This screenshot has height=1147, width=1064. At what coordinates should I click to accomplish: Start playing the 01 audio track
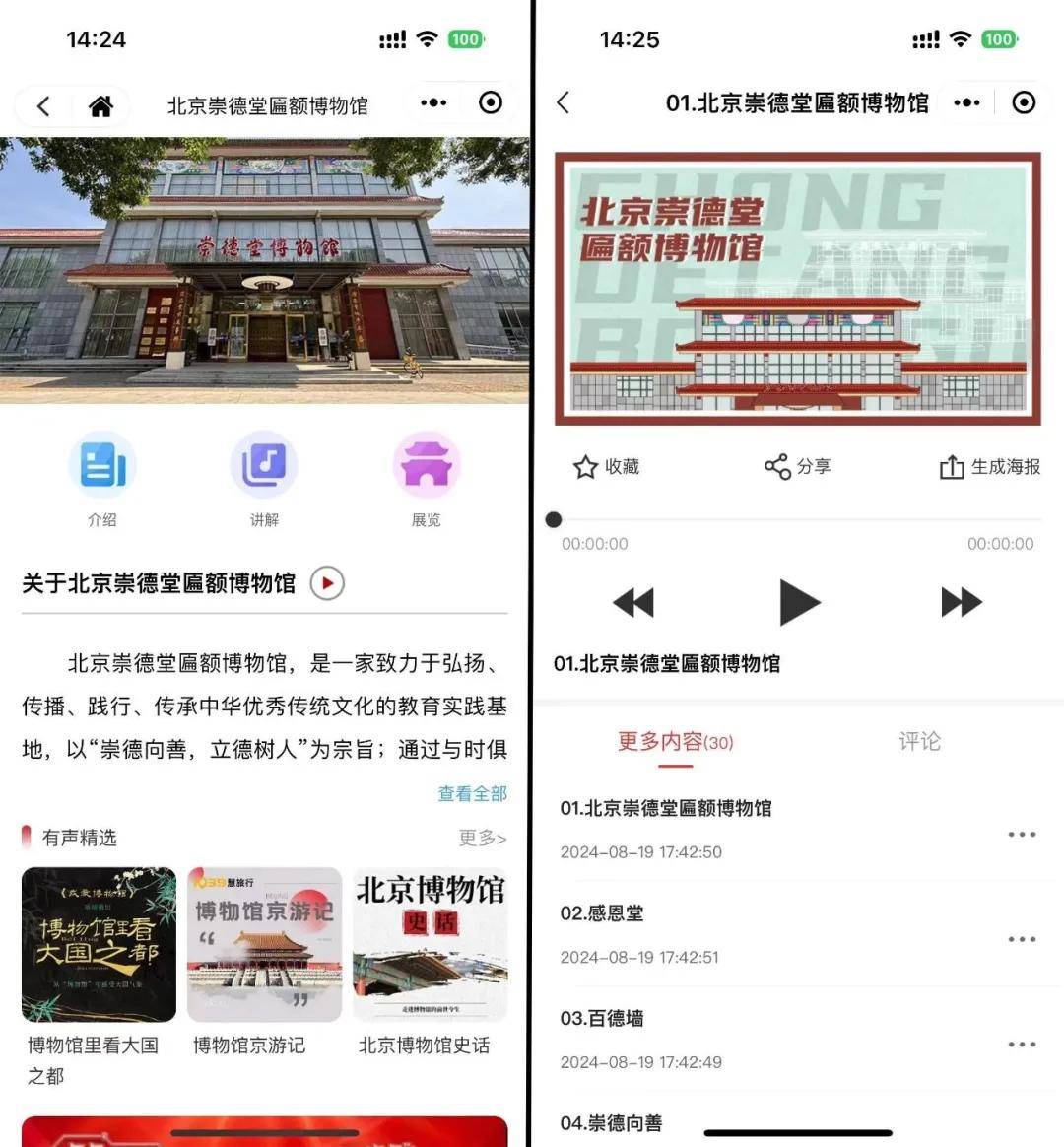point(798,602)
